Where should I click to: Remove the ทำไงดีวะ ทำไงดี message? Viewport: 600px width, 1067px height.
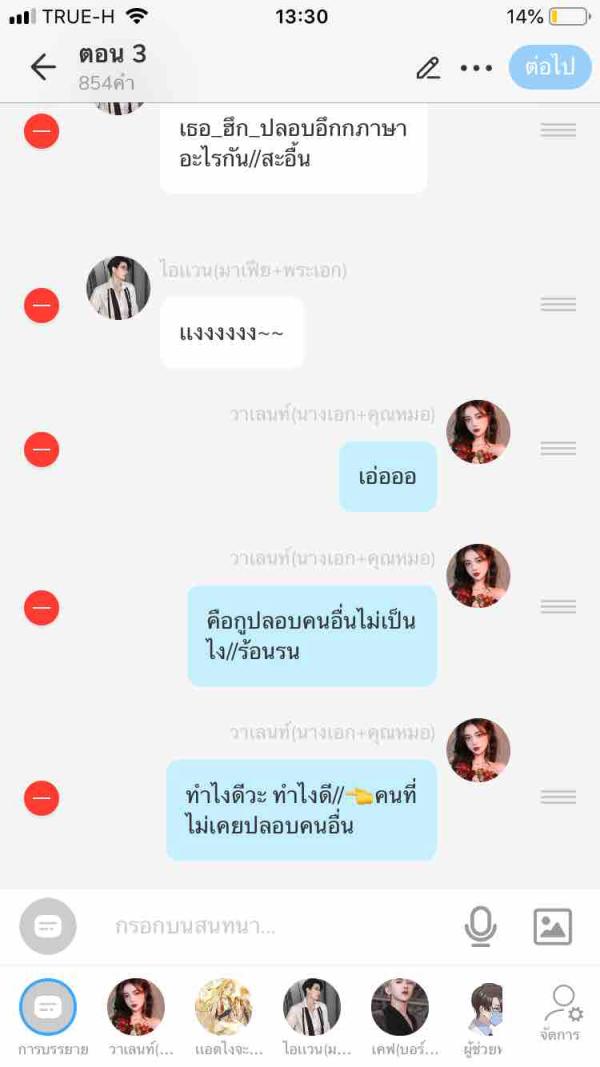point(41,798)
